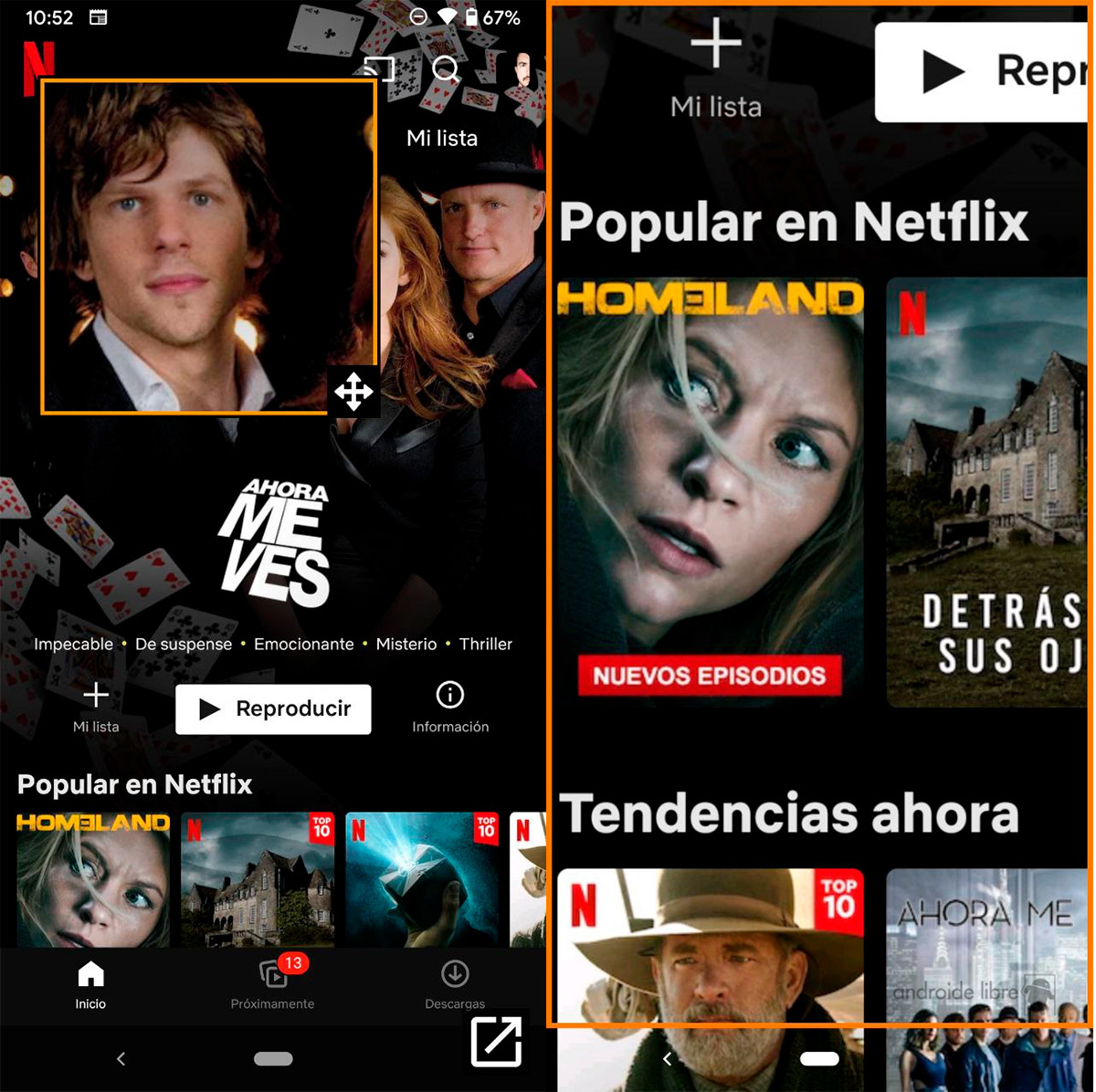Toggle the magnification window switch button
This screenshot has width=1096, height=1092.
pyautogui.click(x=496, y=1040)
